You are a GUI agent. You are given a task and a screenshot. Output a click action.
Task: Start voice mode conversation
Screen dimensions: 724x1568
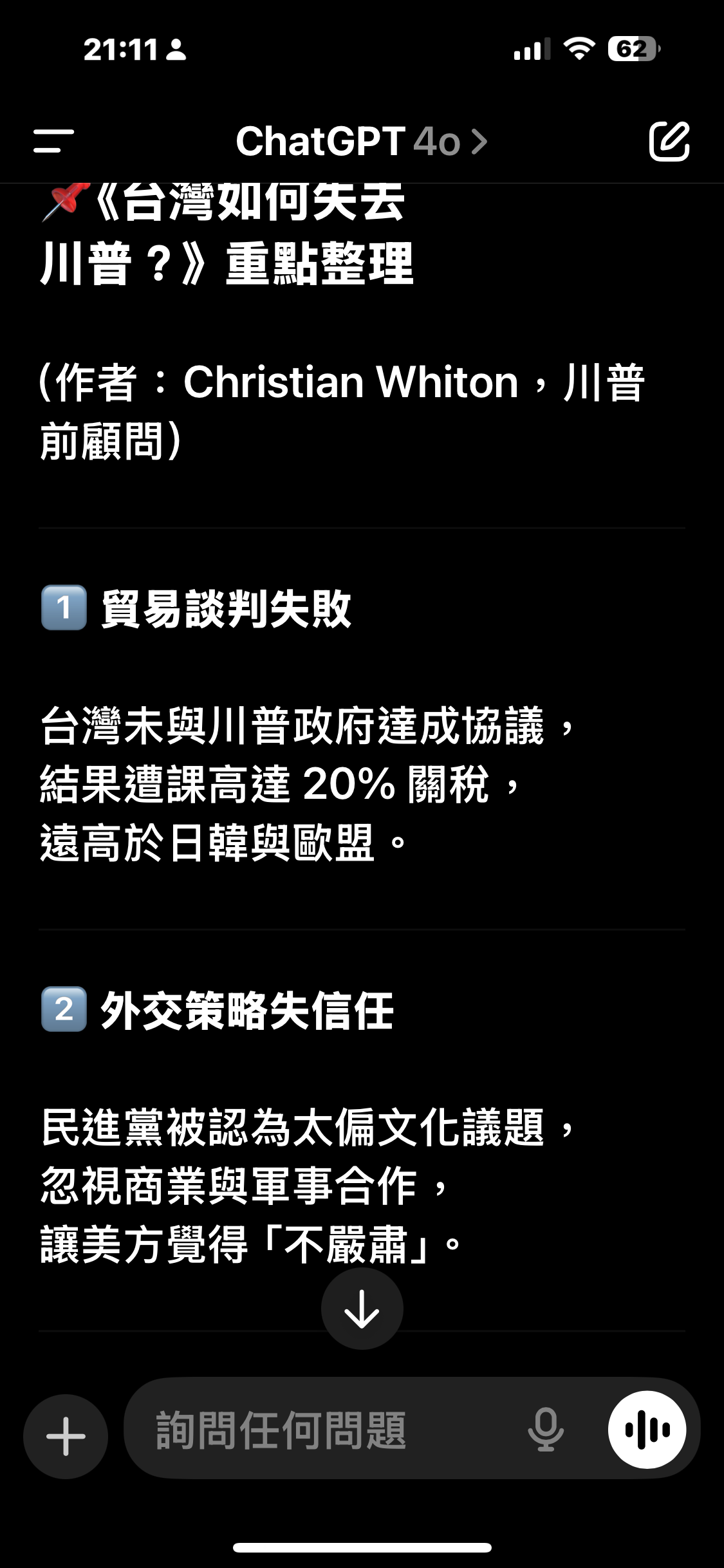[x=647, y=1430]
